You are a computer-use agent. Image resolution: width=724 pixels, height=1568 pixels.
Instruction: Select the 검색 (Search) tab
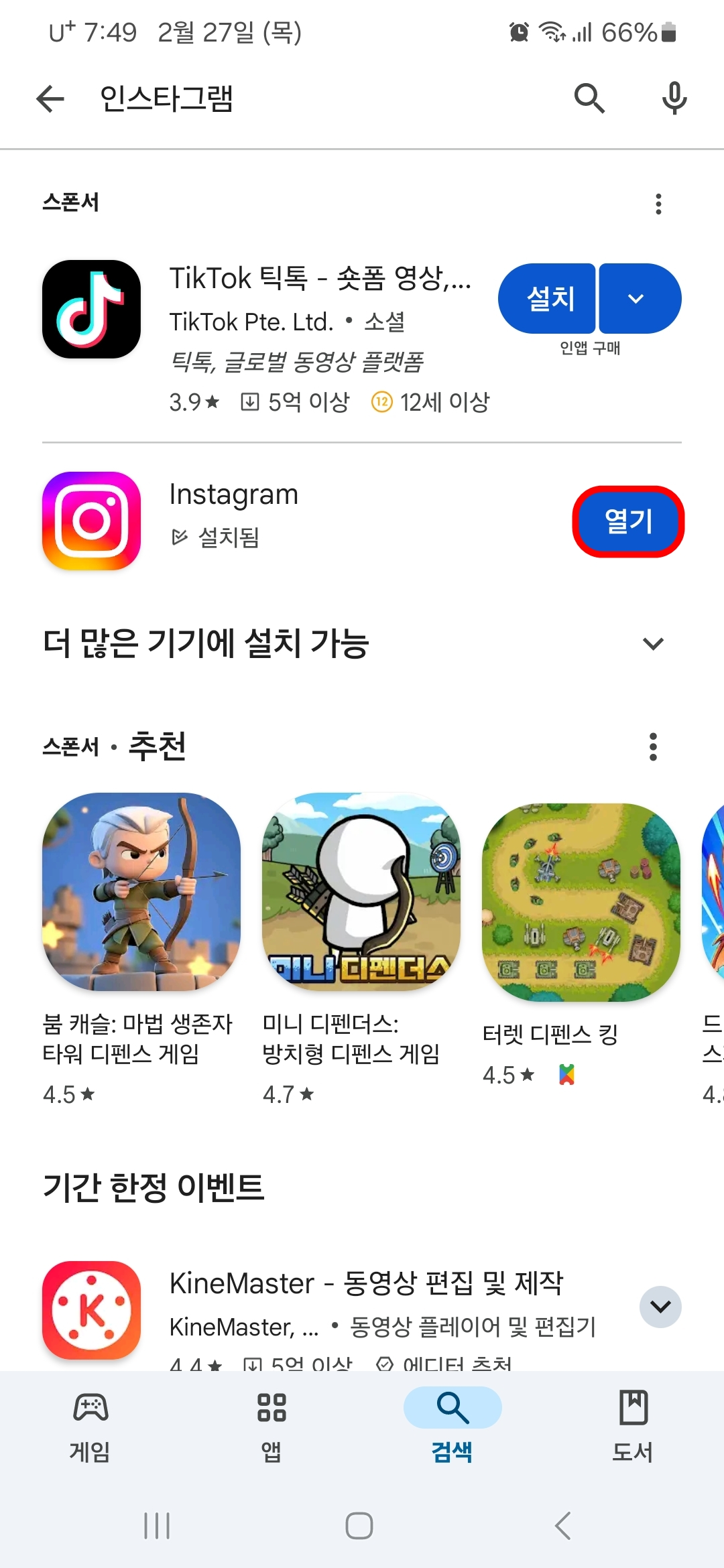pyautogui.click(x=452, y=1423)
